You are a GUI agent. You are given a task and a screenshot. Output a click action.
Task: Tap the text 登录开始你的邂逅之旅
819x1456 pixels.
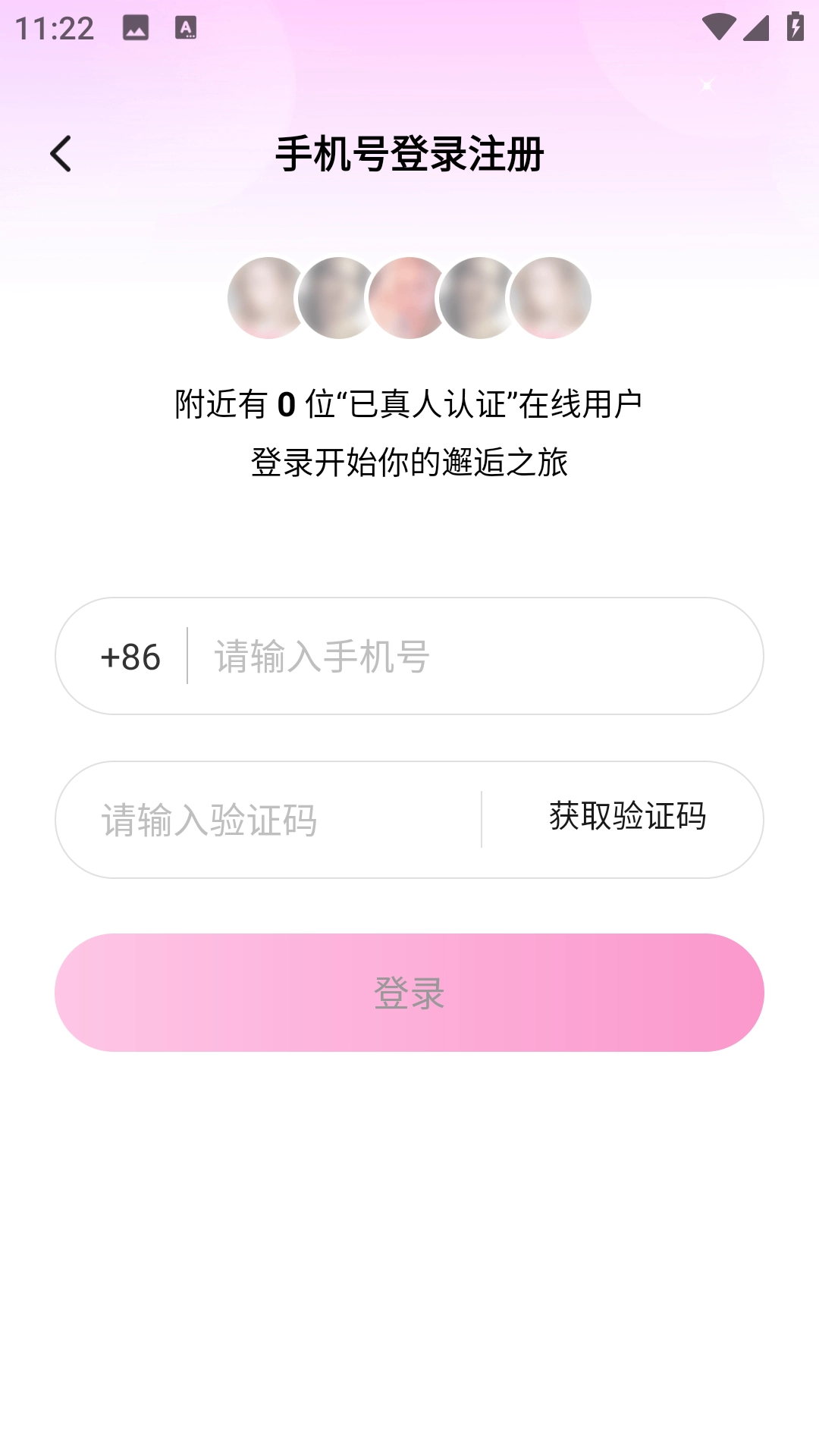click(409, 460)
